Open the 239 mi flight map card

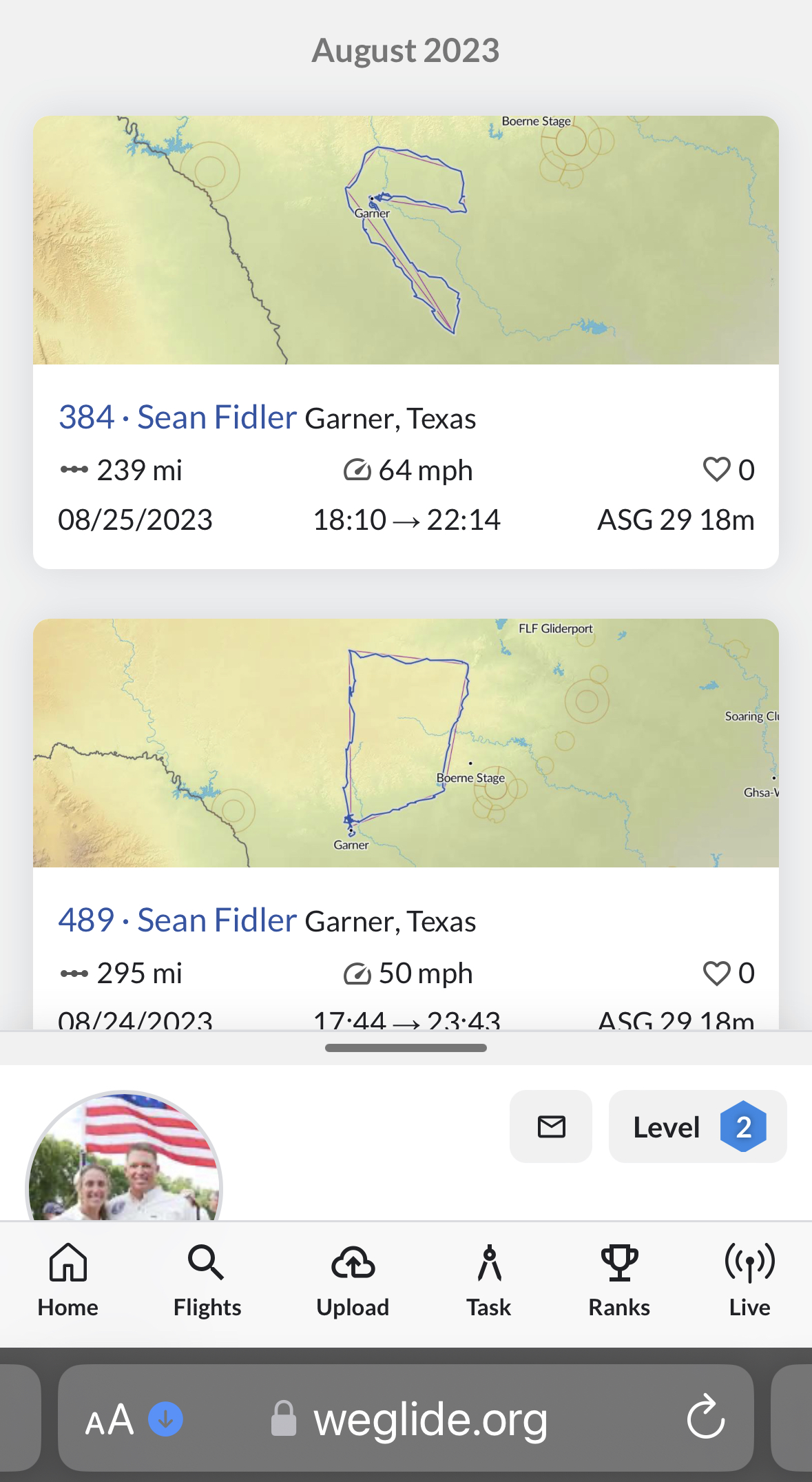(x=406, y=240)
